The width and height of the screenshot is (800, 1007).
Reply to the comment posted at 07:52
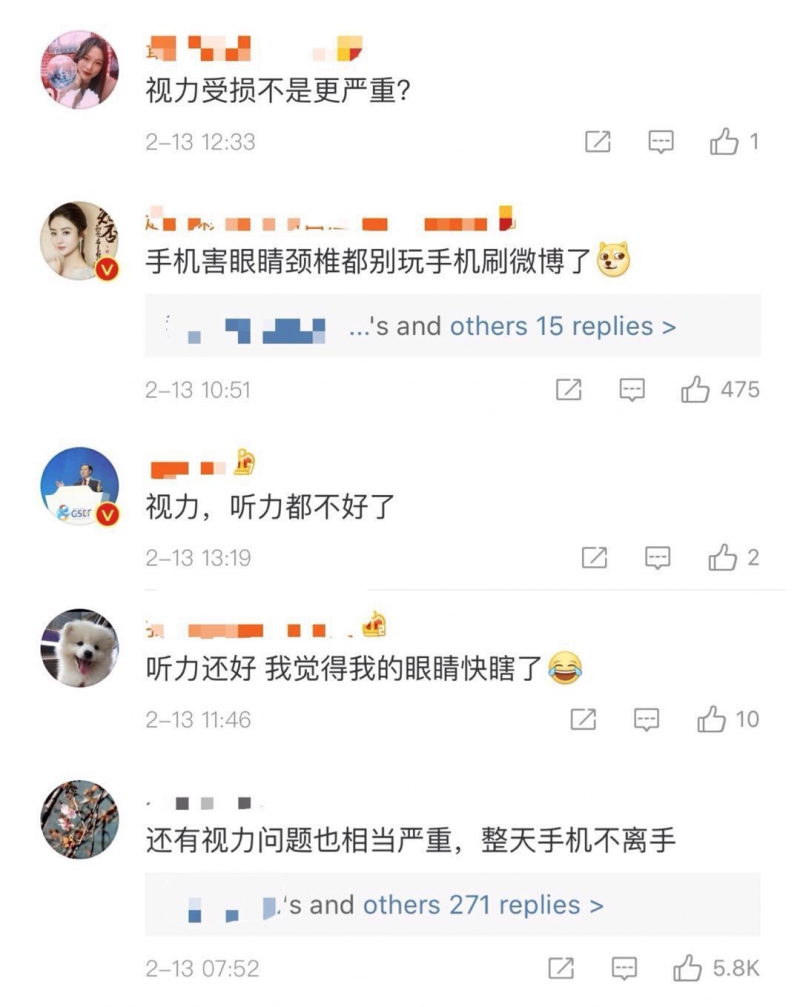(x=624, y=968)
